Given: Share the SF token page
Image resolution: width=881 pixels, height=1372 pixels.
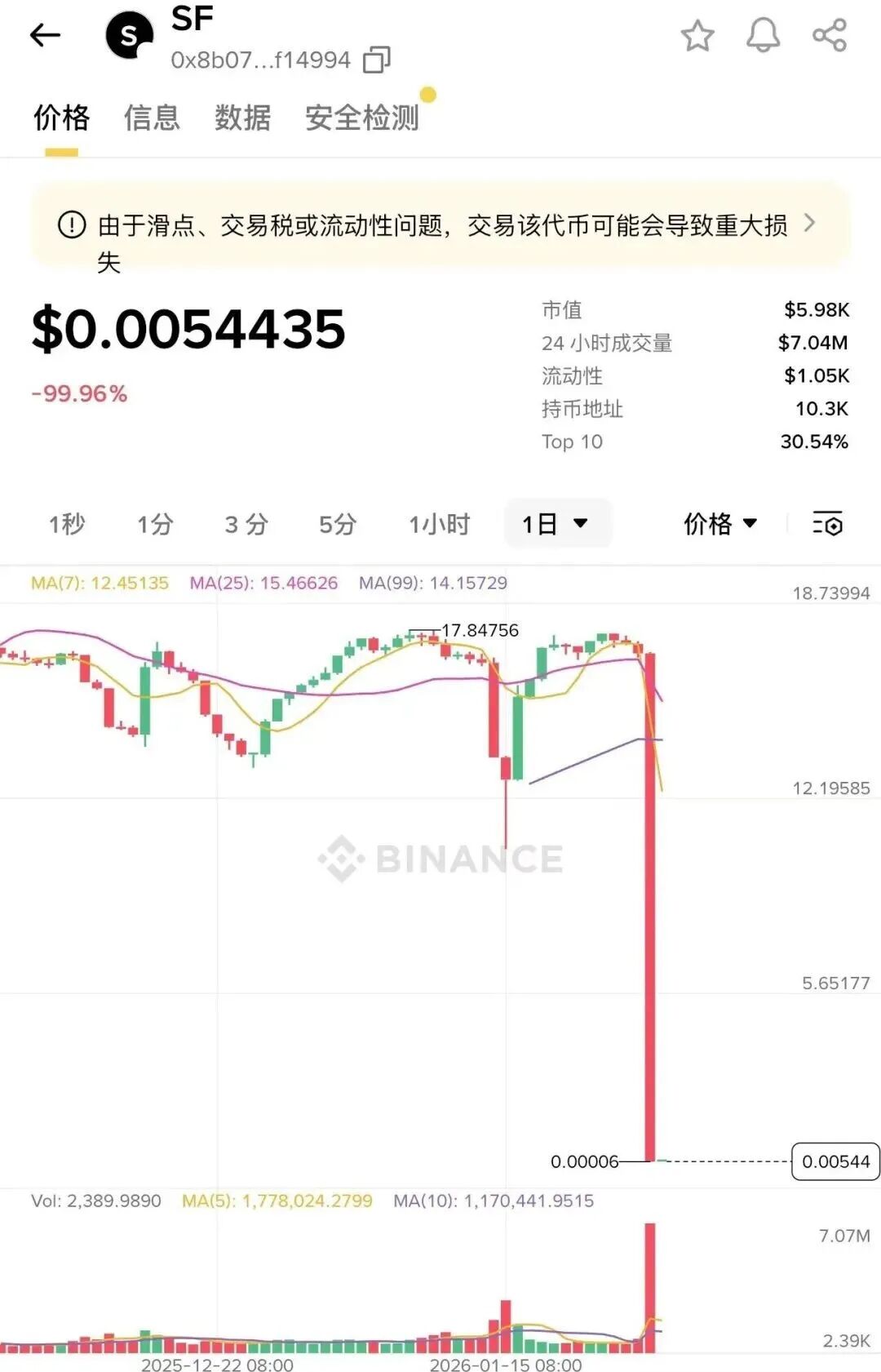Looking at the screenshot, I should pyautogui.click(x=830, y=36).
